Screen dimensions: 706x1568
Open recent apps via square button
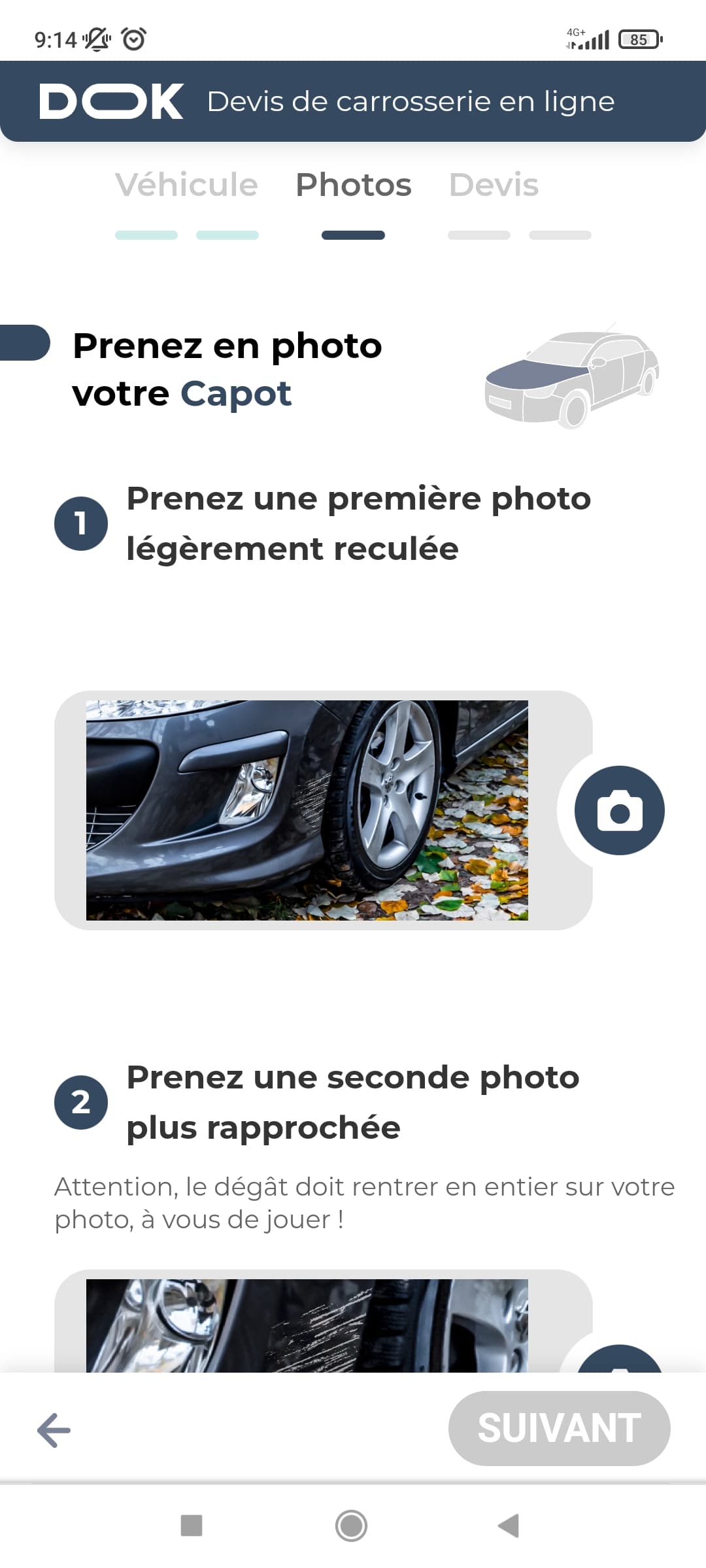tap(192, 1526)
